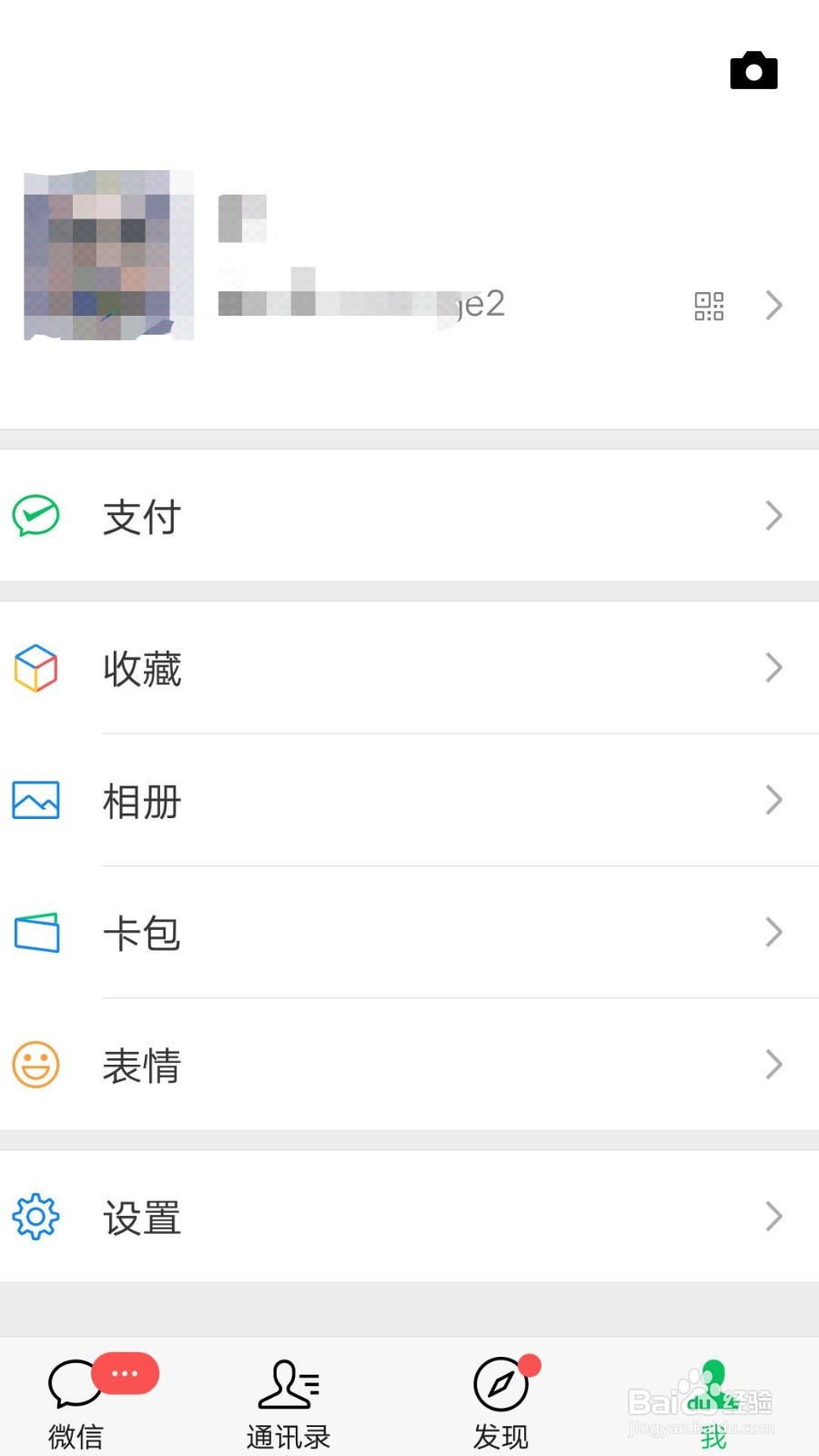Open 支付 (Pay) row
This screenshot has height=1456, width=819.
tap(409, 516)
